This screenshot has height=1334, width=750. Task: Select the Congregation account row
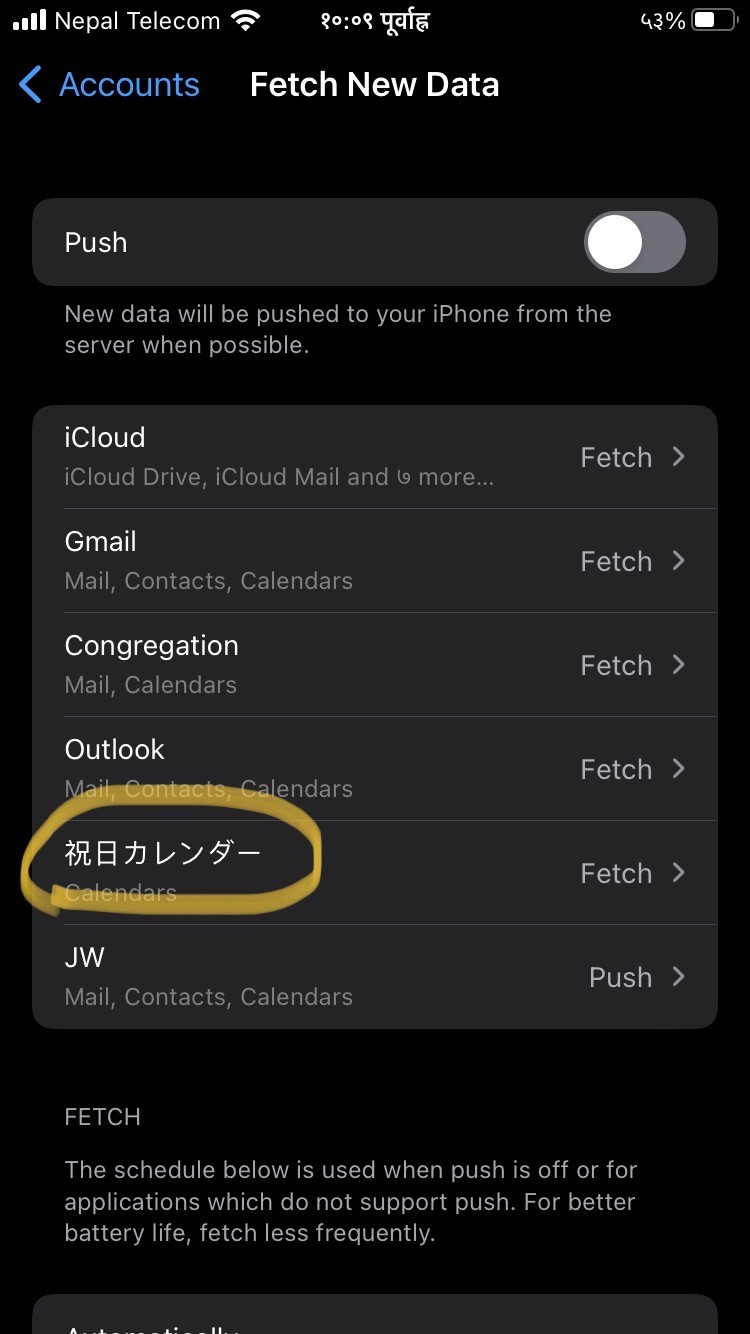[x=375, y=665]
